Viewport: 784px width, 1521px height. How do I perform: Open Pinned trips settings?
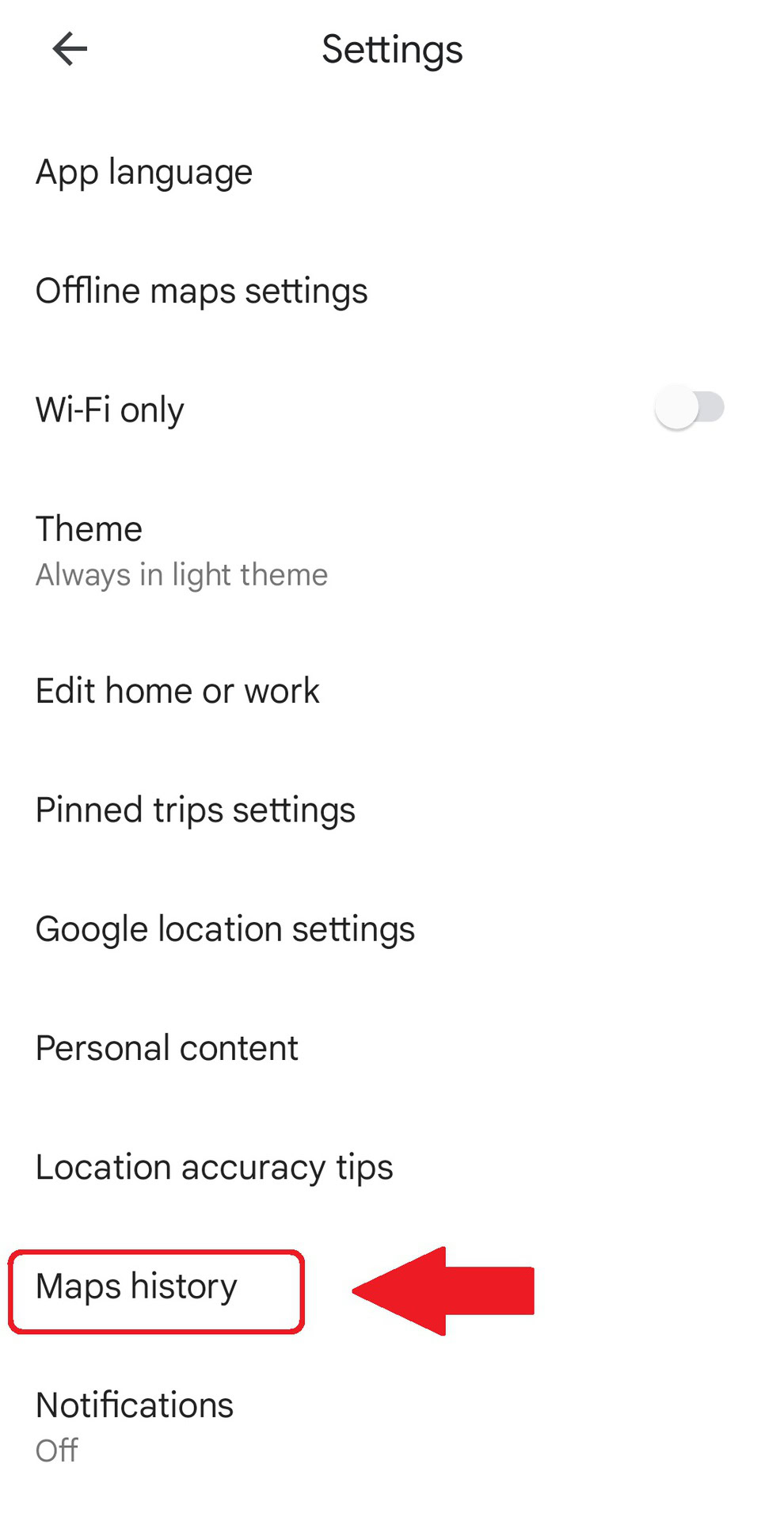[196, 810]
